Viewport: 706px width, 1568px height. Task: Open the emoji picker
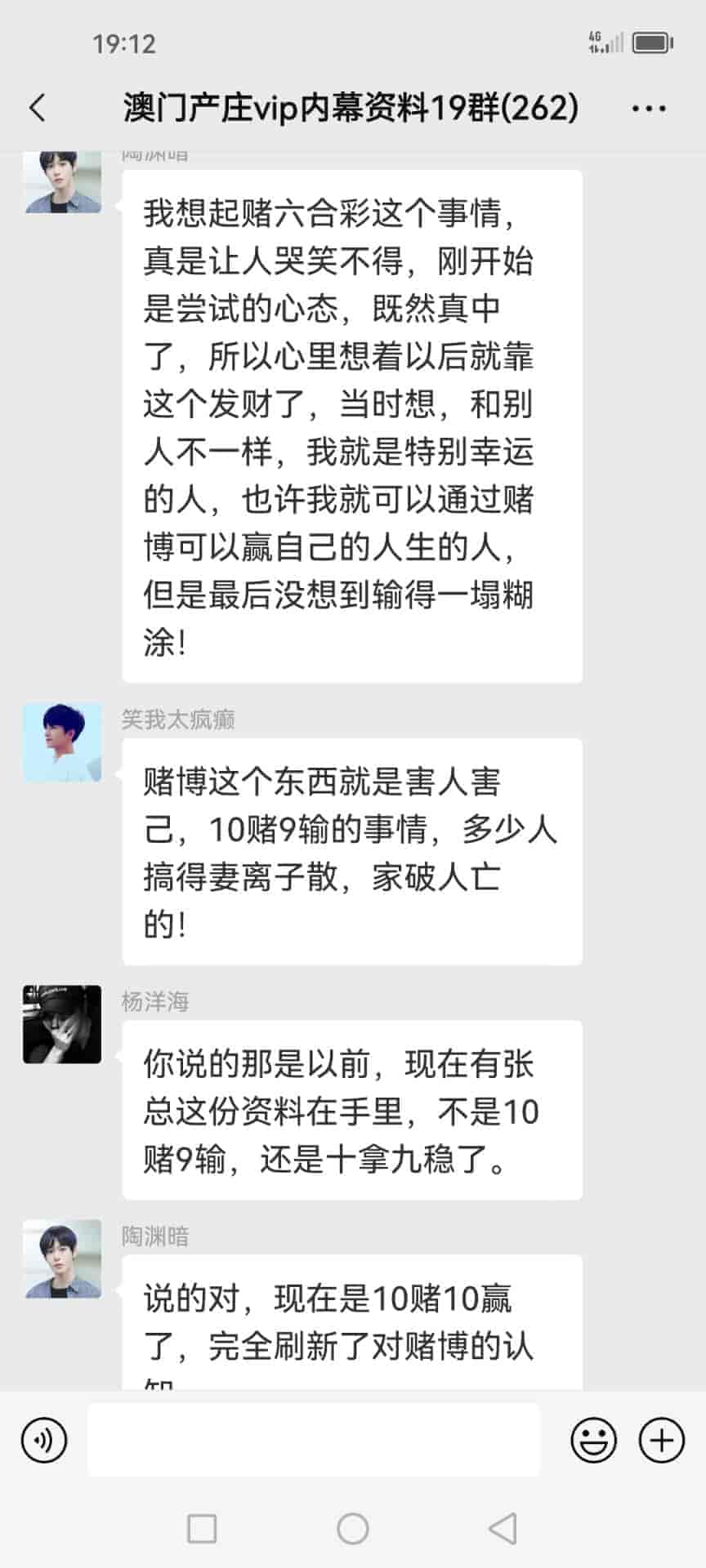point(593,1440)
